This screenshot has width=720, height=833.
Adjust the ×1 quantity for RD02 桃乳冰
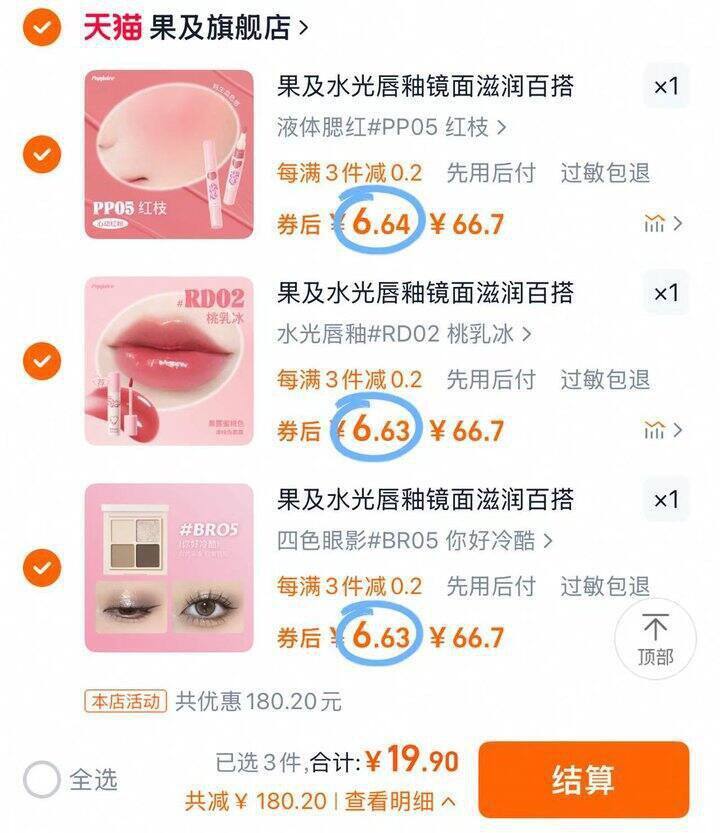[666, 294]
